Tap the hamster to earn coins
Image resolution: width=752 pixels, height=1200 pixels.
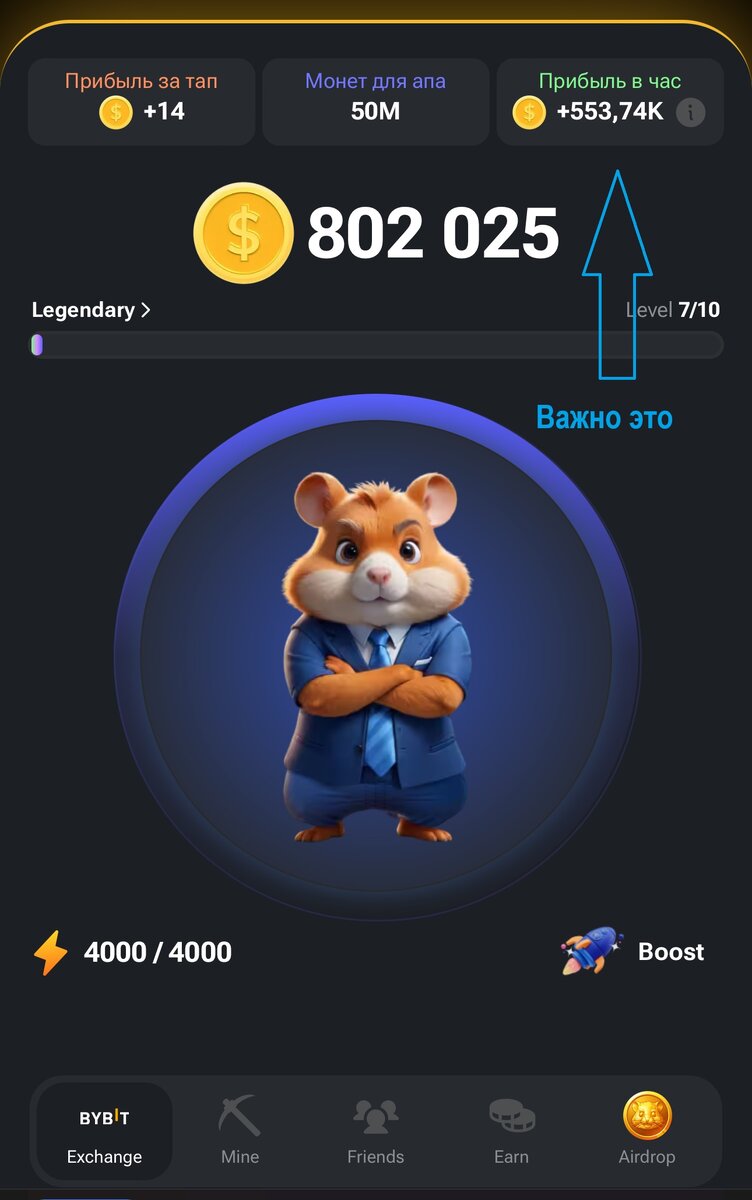pyautogui.click(x=376, y=655)
